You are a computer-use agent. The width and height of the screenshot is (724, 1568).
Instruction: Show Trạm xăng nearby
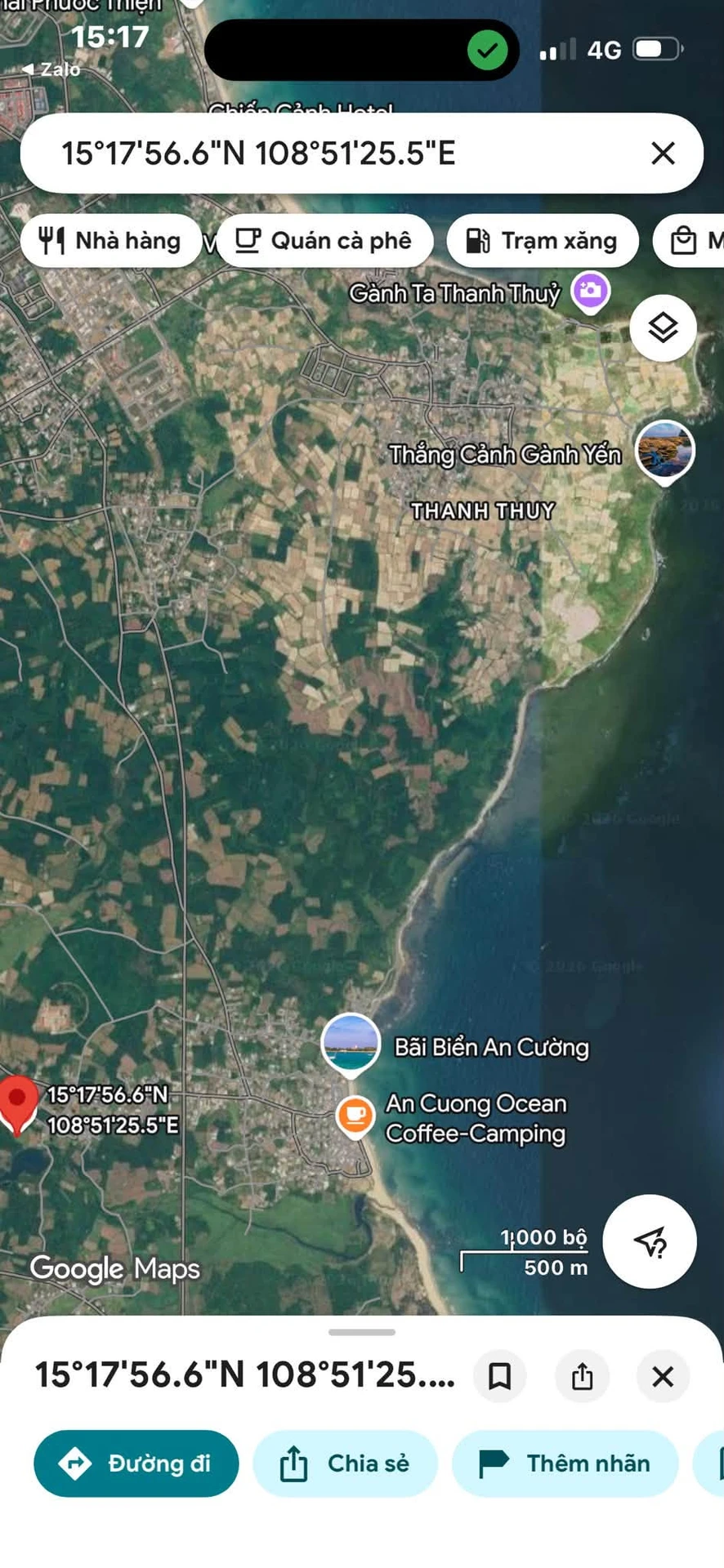(x=543, y=241)
